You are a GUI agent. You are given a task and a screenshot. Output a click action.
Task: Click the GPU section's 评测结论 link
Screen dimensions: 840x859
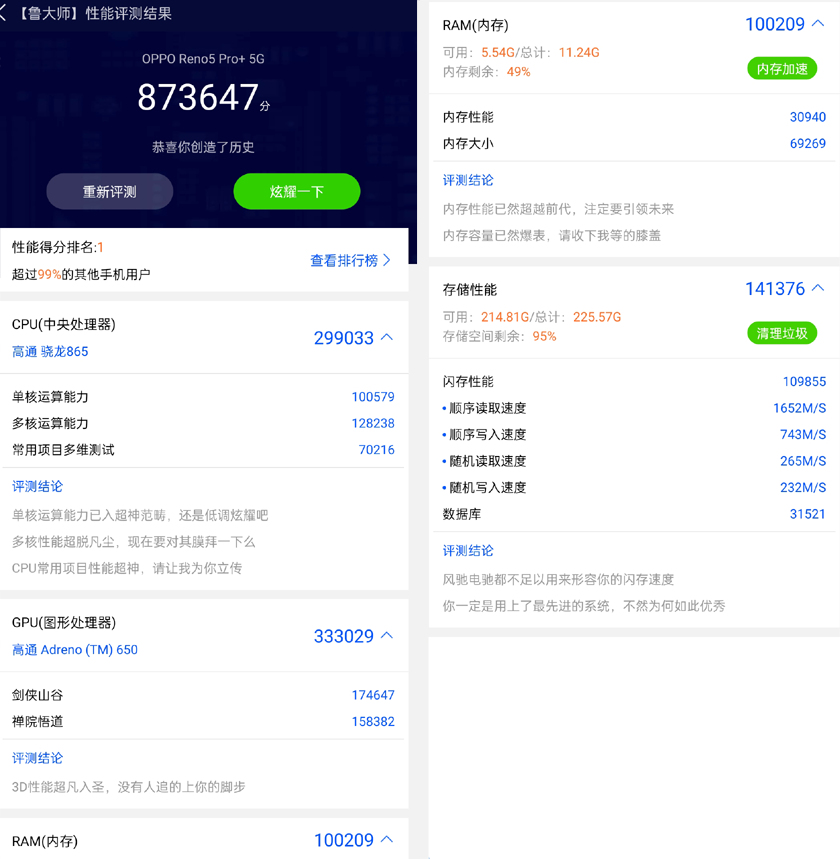pyautogui.click(x=37, y=758)
